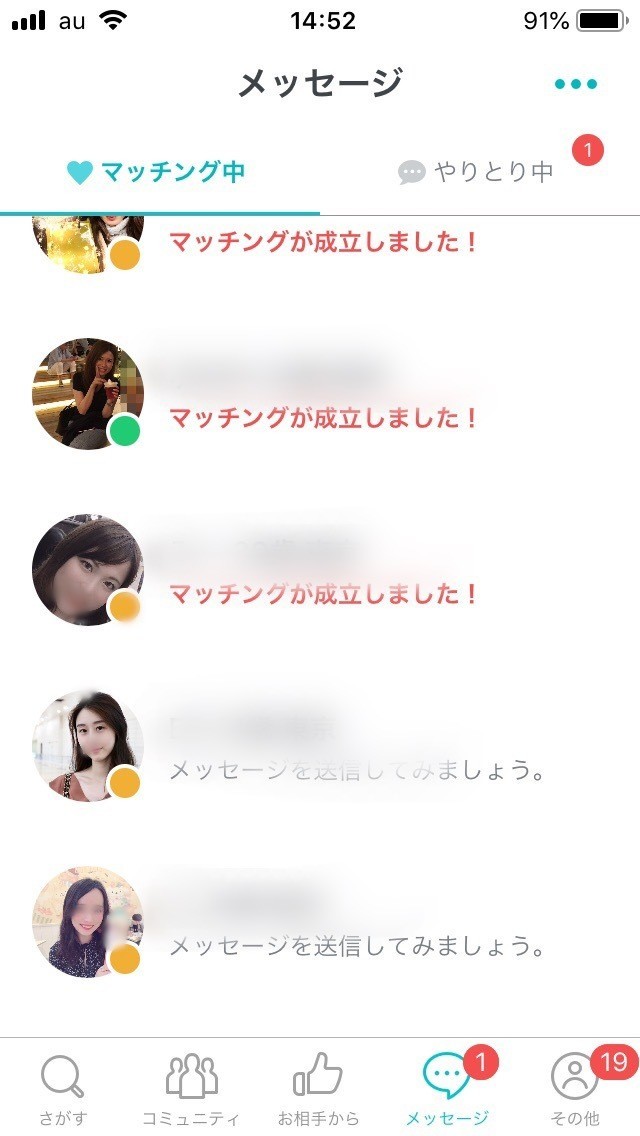Go to the さがす search tab
The width and height of the screenshot is (640, 1136).
click(x=62, y=1088)
